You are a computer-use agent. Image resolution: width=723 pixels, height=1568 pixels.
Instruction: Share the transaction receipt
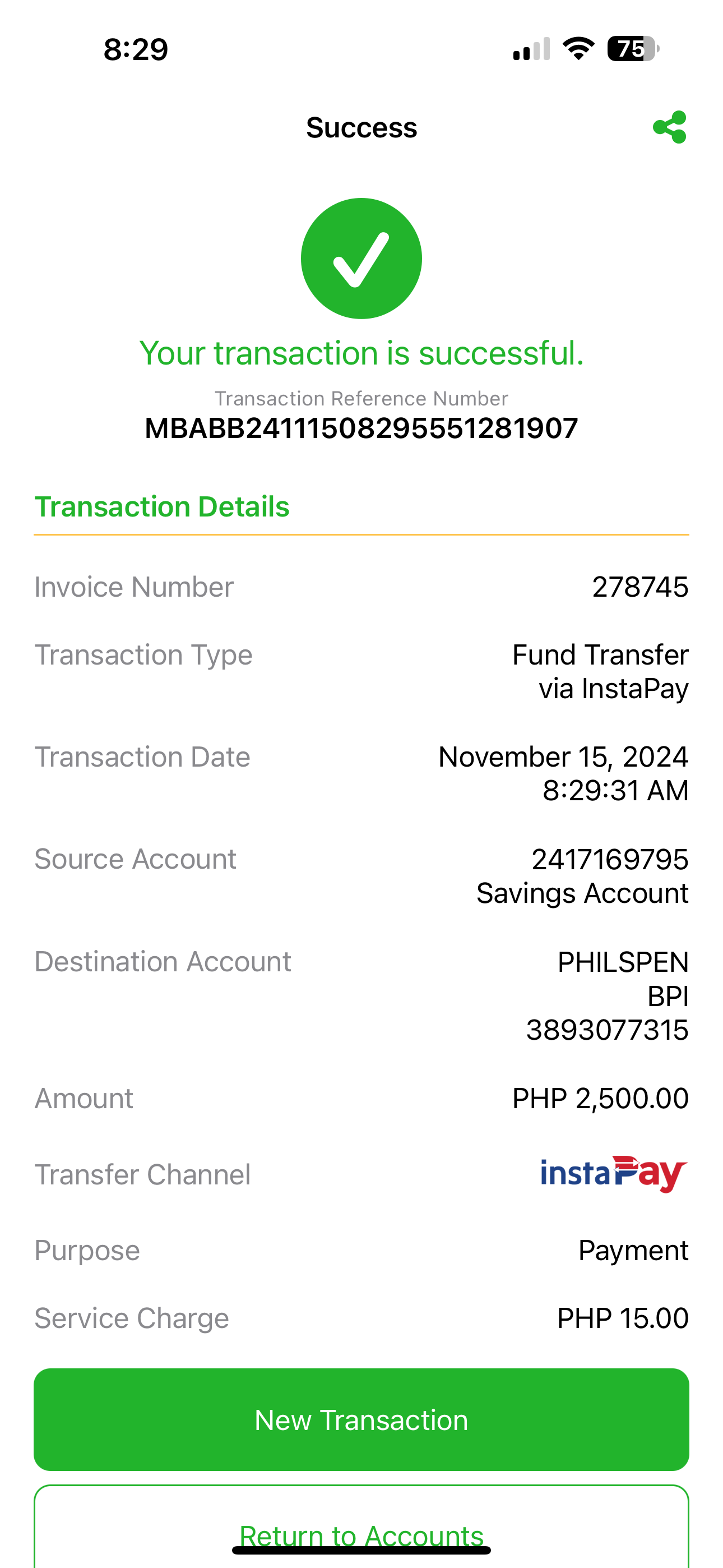669,127
